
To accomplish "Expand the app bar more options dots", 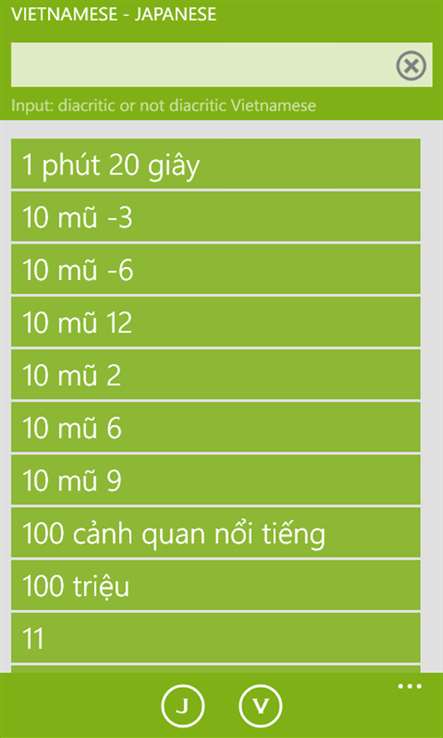I will tap(410, 686).
